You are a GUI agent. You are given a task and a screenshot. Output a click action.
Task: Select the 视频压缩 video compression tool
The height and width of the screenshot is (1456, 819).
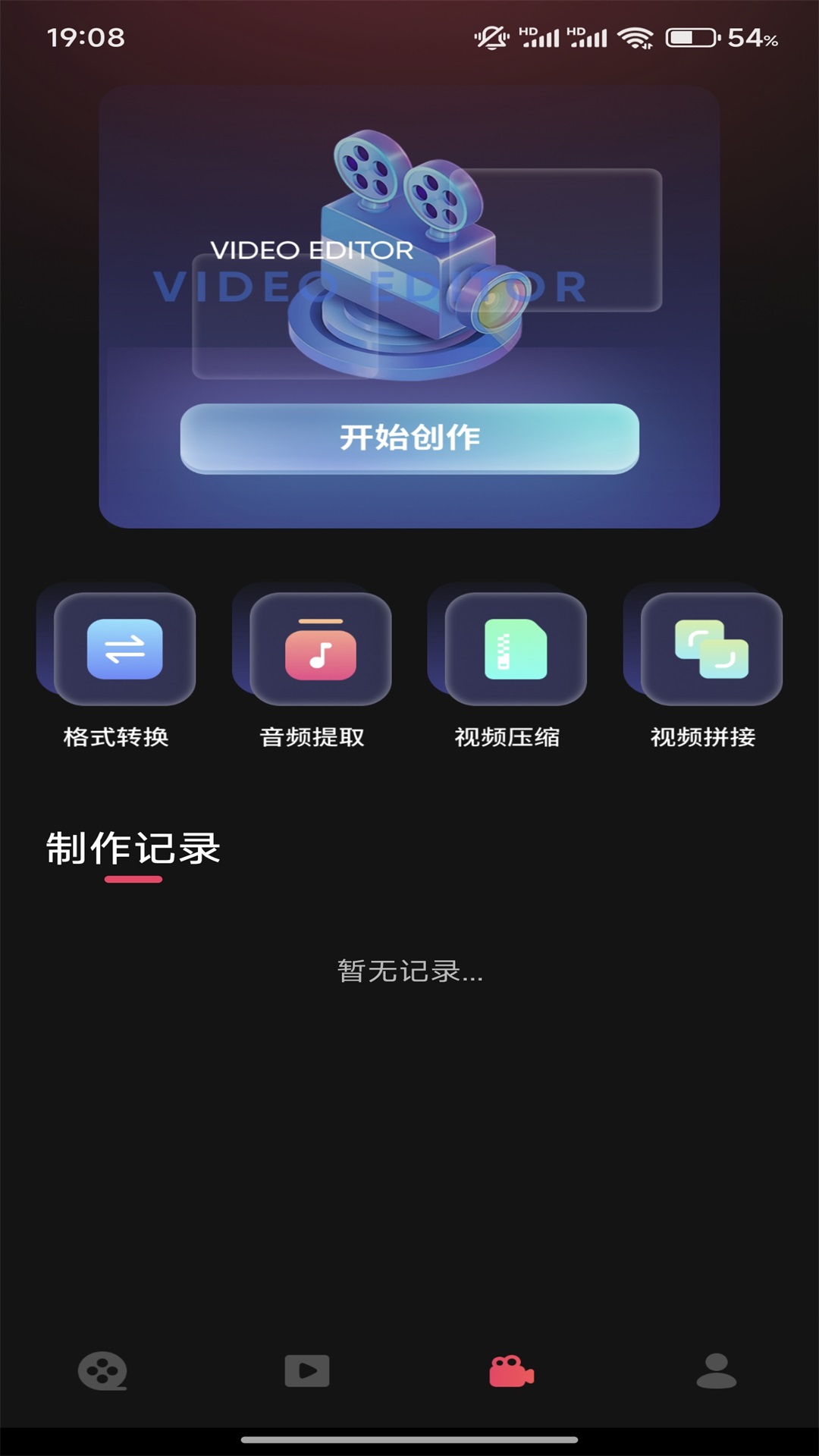point(516,649)
